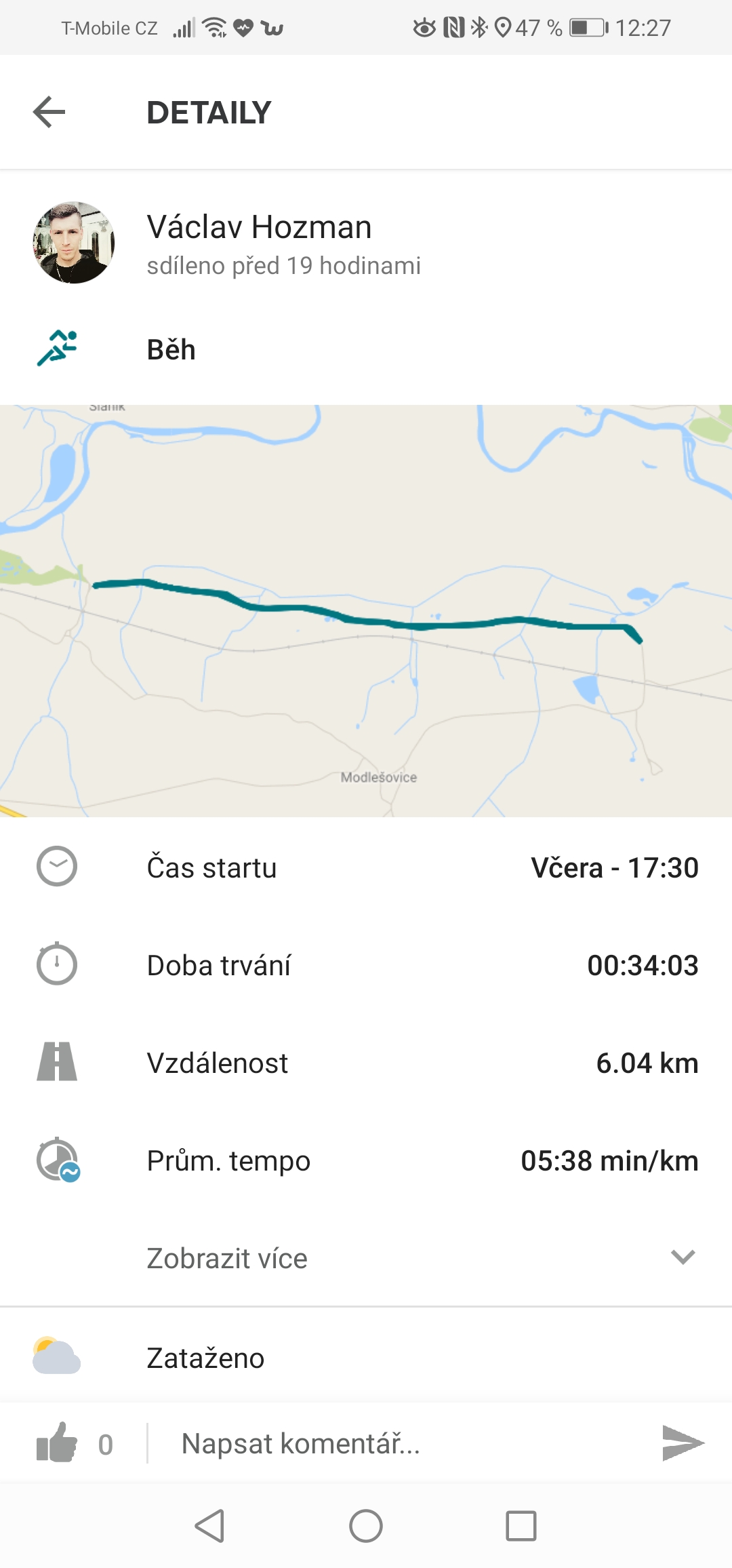
Task: Go back from the Detaily screen
Action: tap(49, 112)
